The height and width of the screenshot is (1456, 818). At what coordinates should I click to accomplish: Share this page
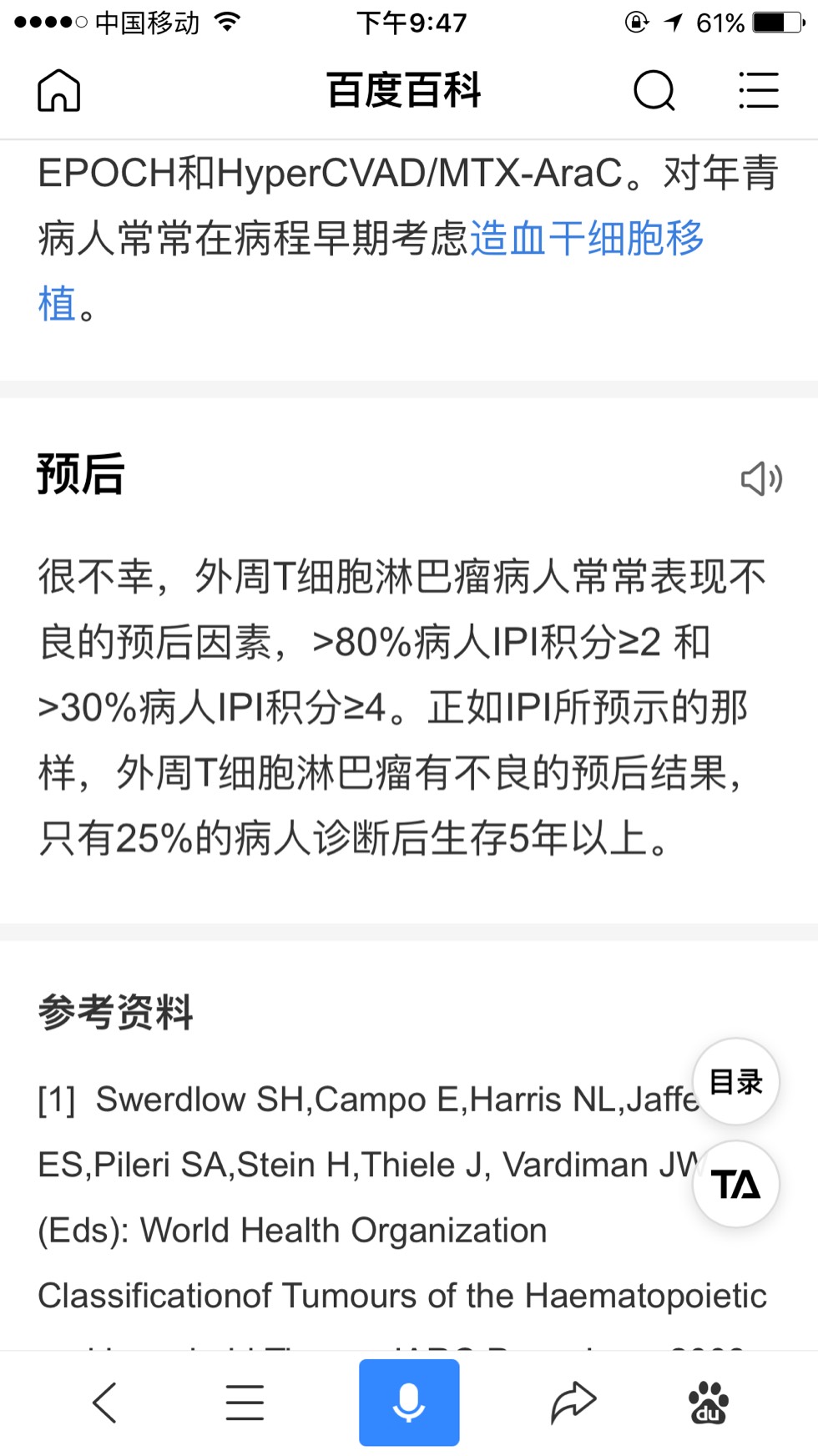(x=573, y=1403)
